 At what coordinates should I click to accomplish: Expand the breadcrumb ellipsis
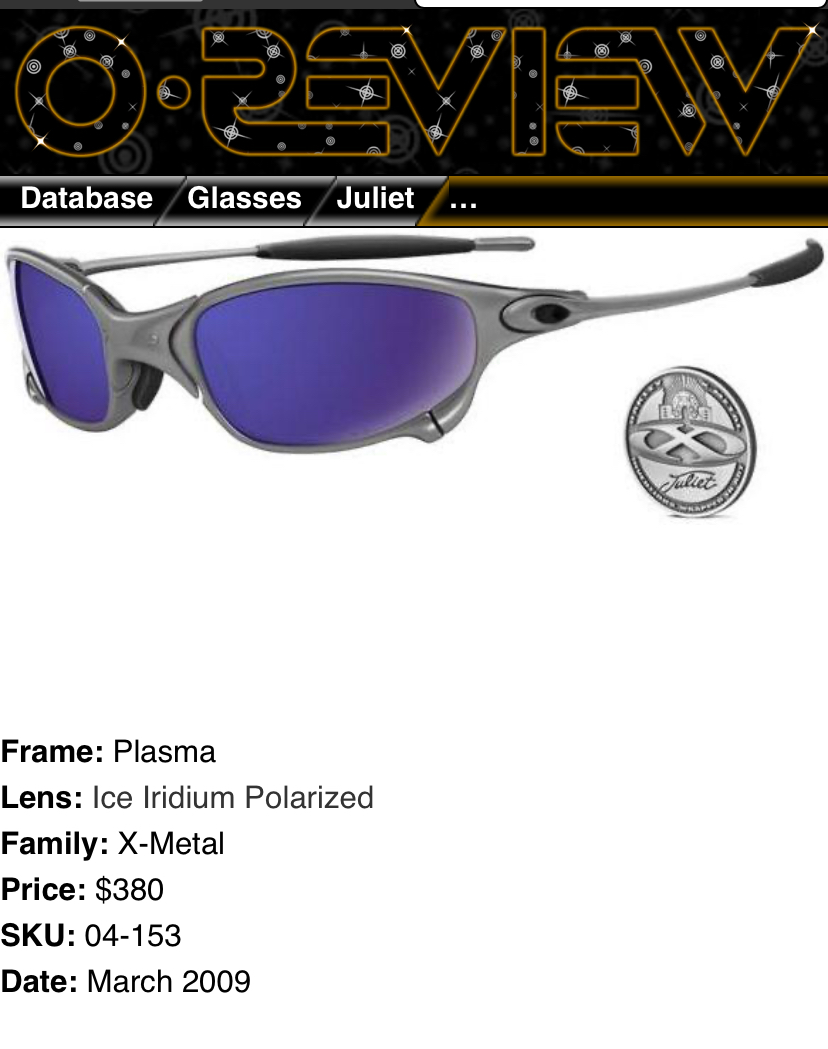click(463, 200)
